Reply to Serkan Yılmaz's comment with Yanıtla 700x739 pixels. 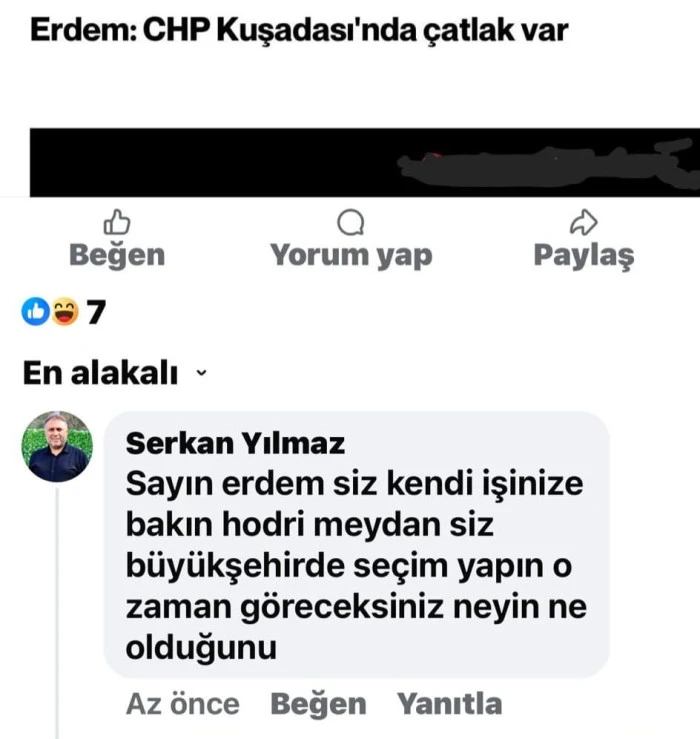(449, 704)
